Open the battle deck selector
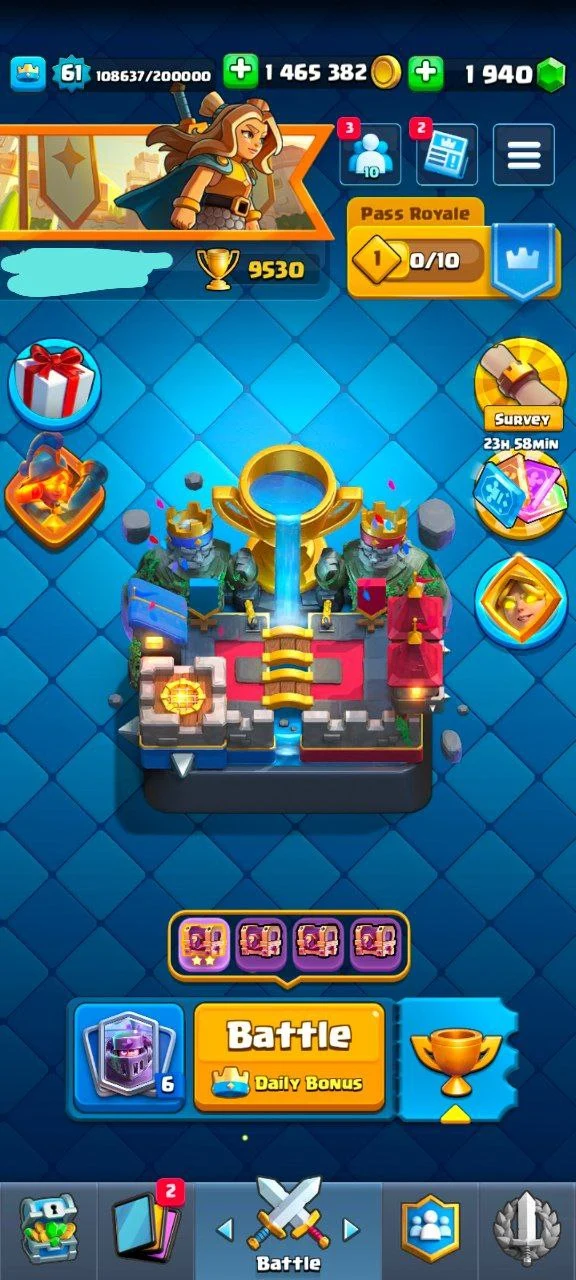The image size is (576, 1280). coord(129,1057)
